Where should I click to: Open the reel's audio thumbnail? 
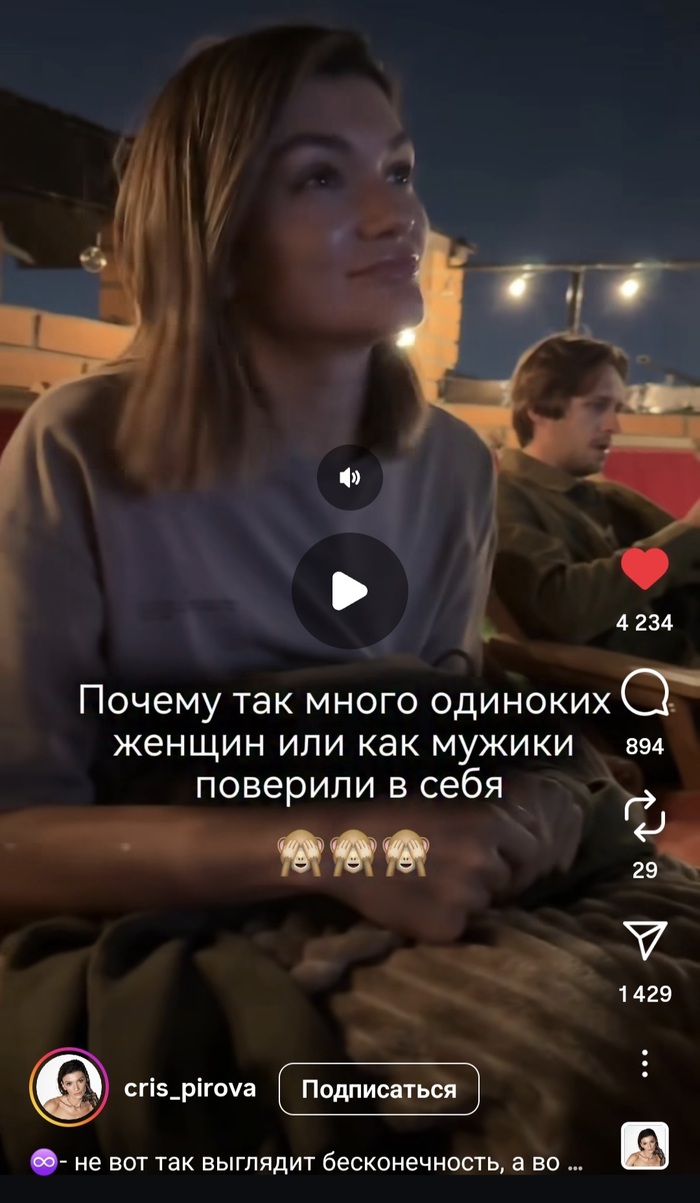[x=644, y=1146]
